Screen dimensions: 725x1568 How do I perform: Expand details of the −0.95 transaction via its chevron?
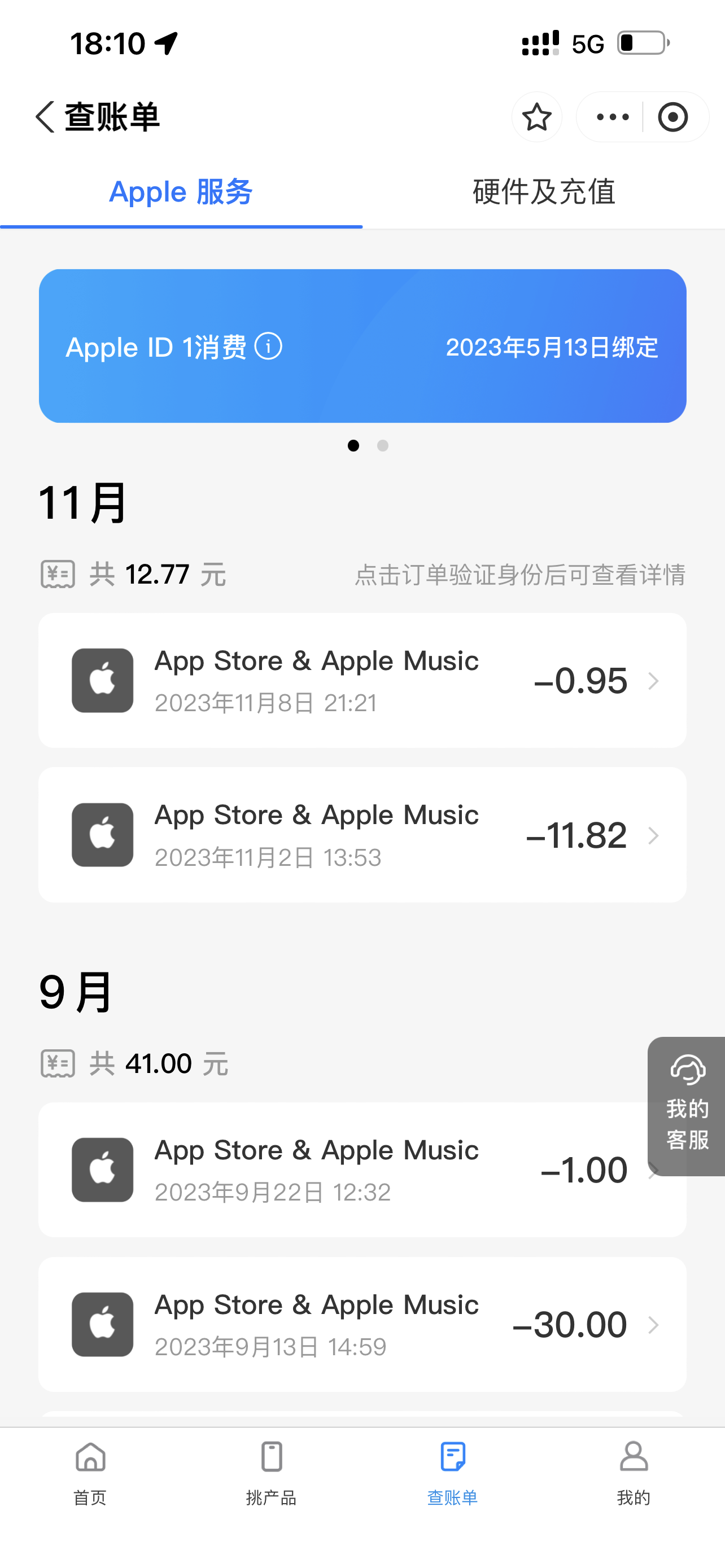654,681
